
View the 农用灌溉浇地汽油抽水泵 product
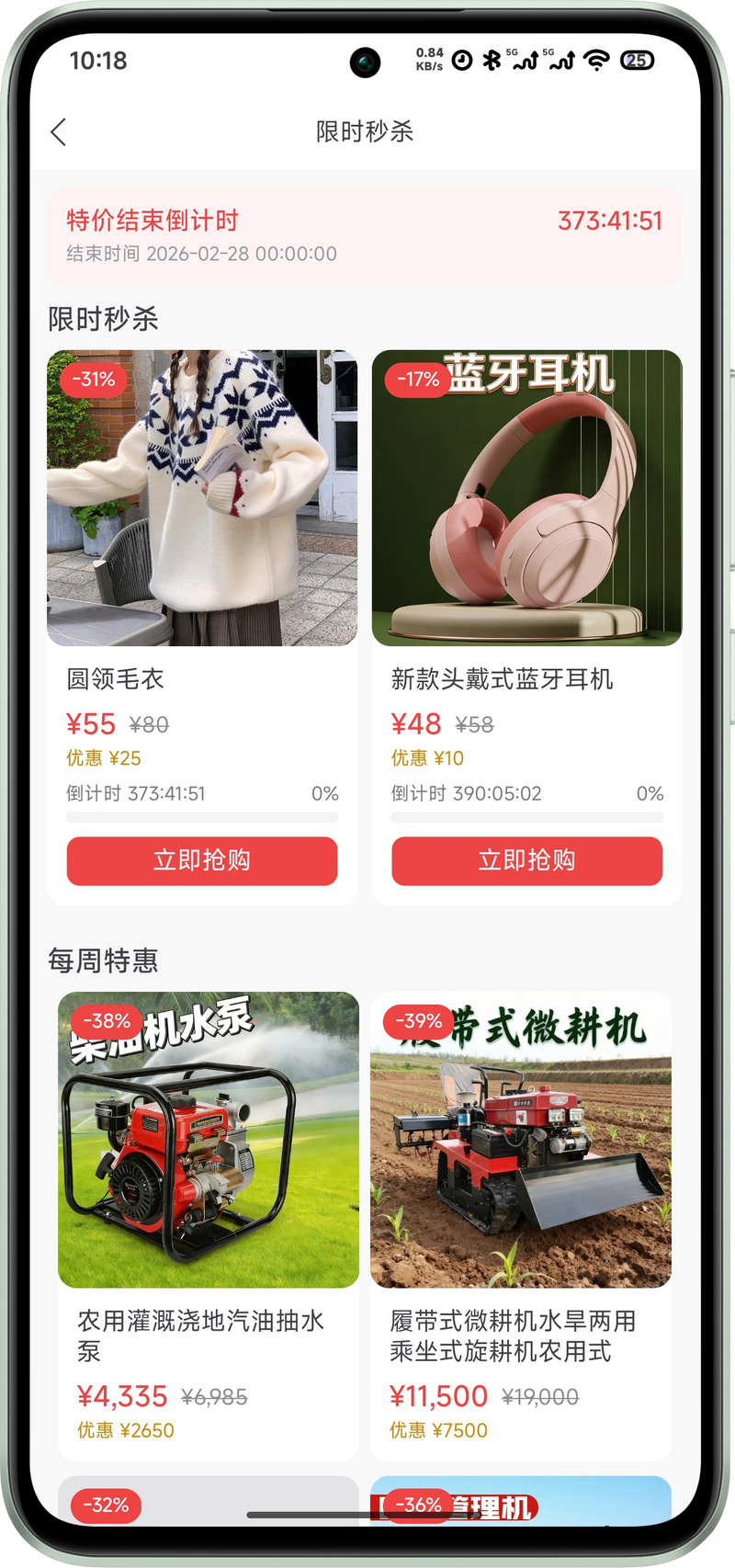click(x=209, y=1140)
